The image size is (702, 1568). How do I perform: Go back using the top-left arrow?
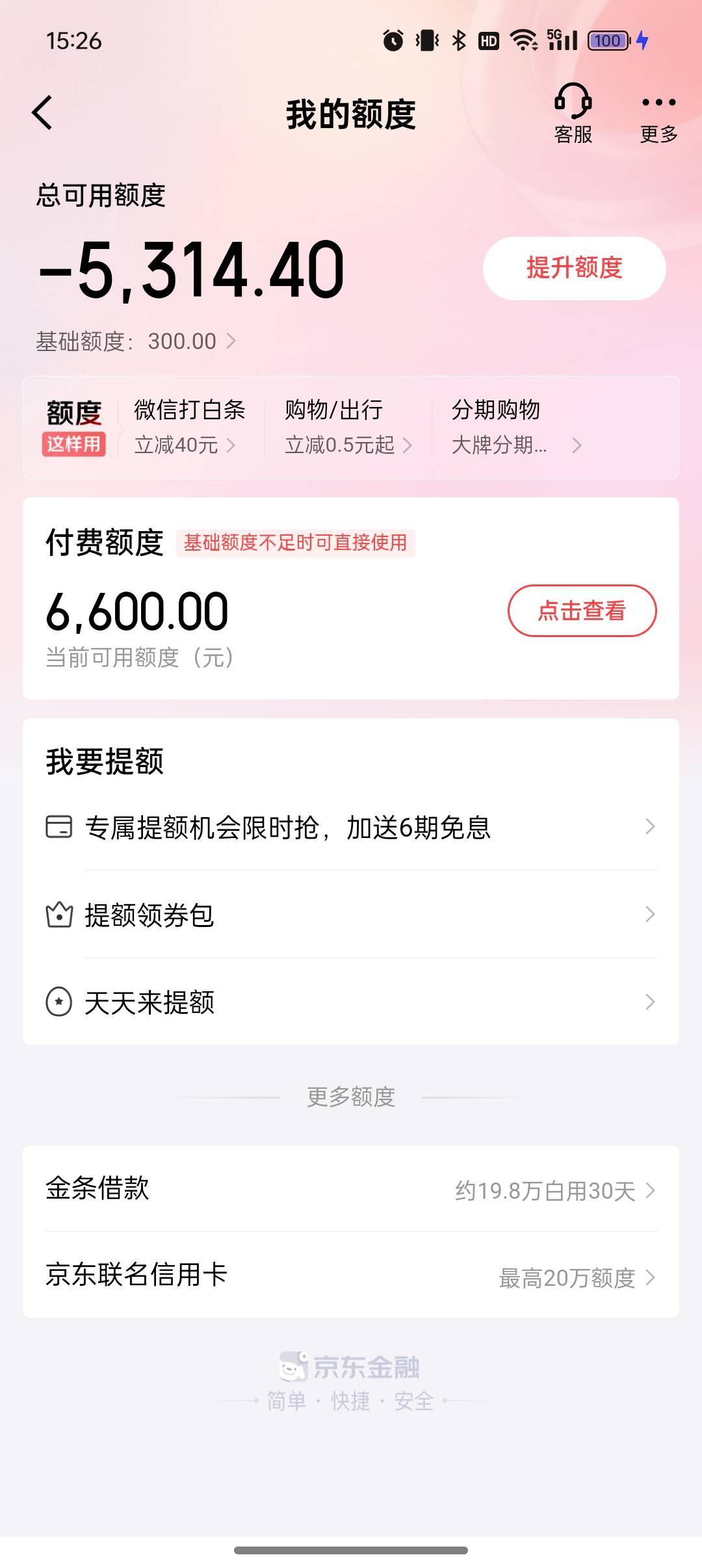tap(43, 113)
